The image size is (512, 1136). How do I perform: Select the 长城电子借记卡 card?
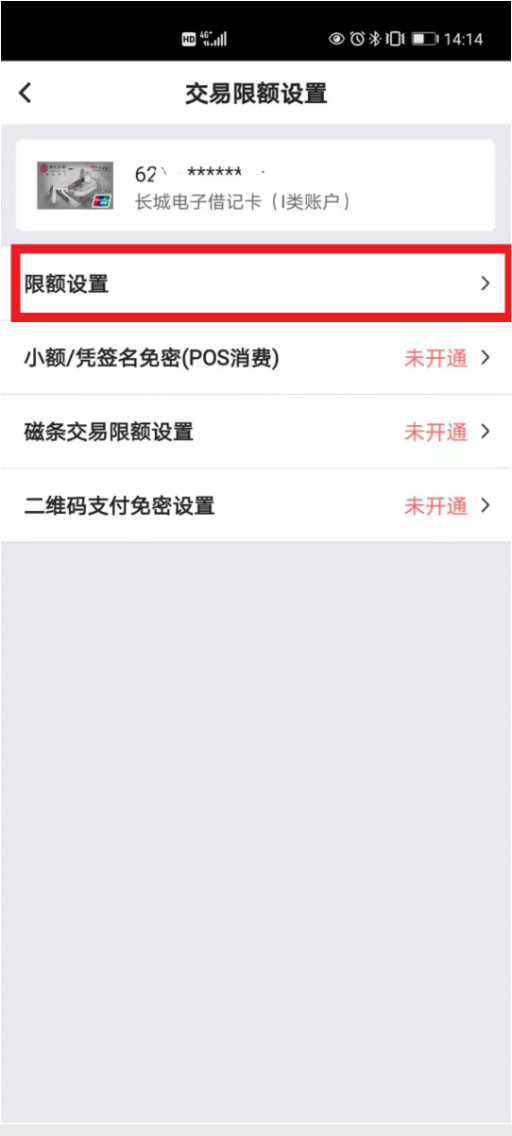256,185
